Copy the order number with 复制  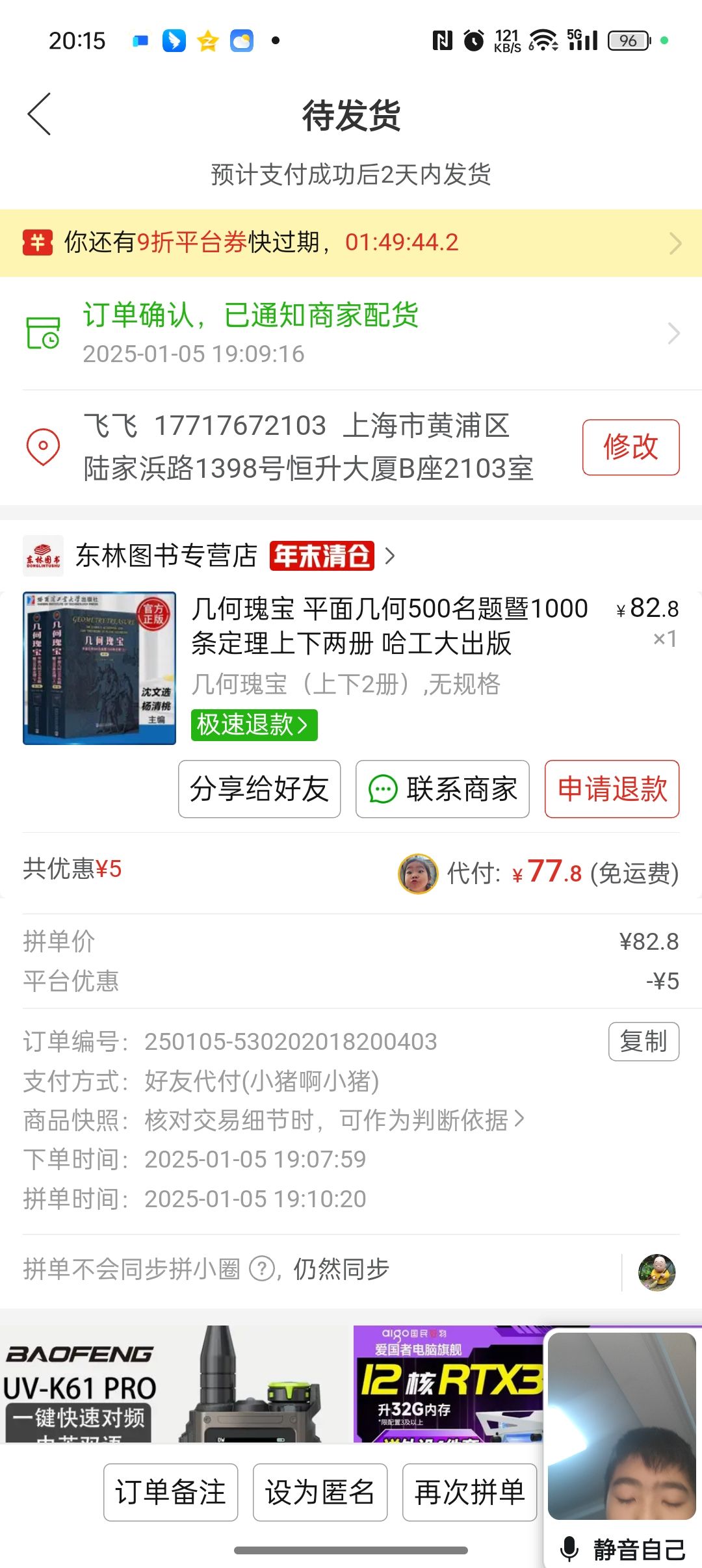click(x=643, y=1041)
